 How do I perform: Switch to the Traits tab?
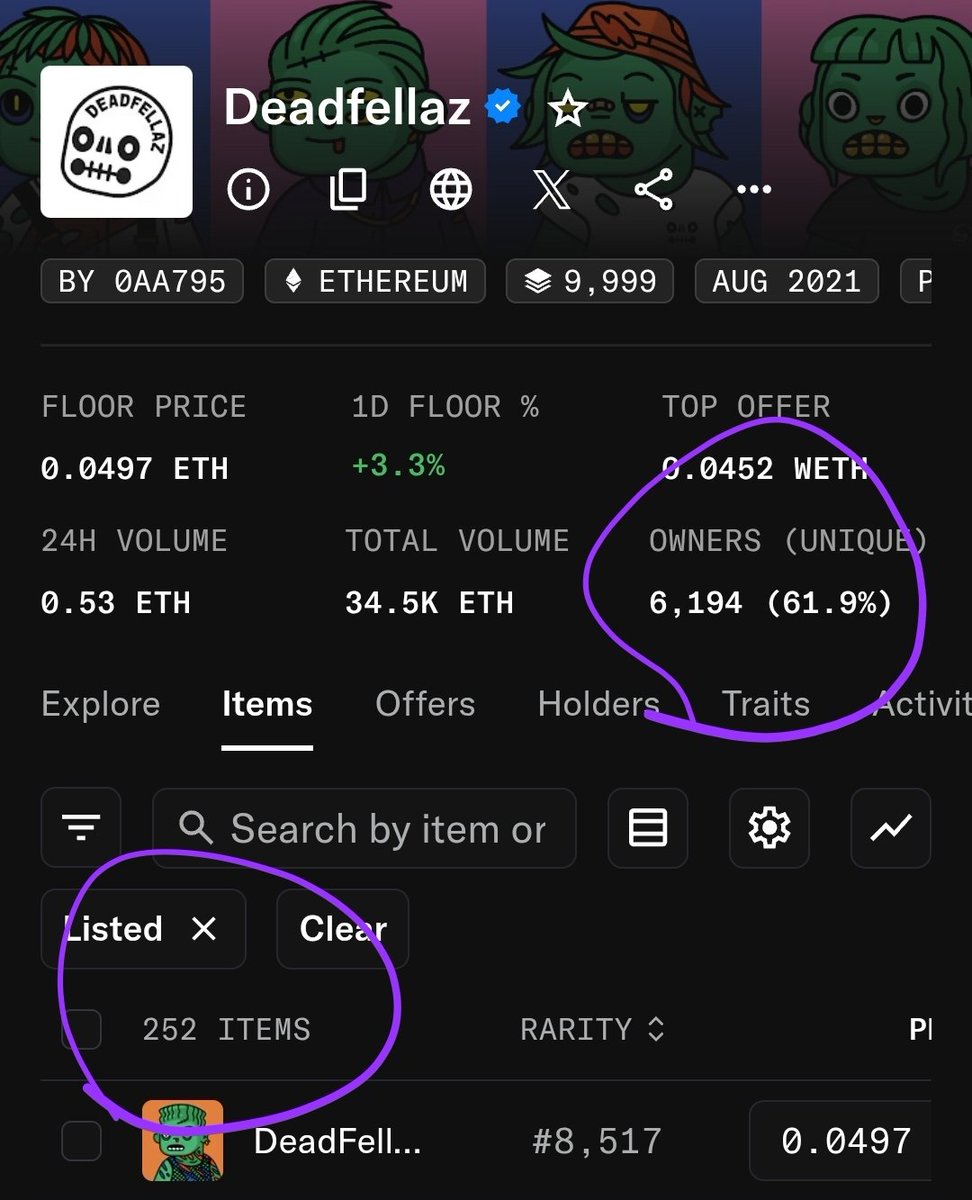[x=765, y=704]
